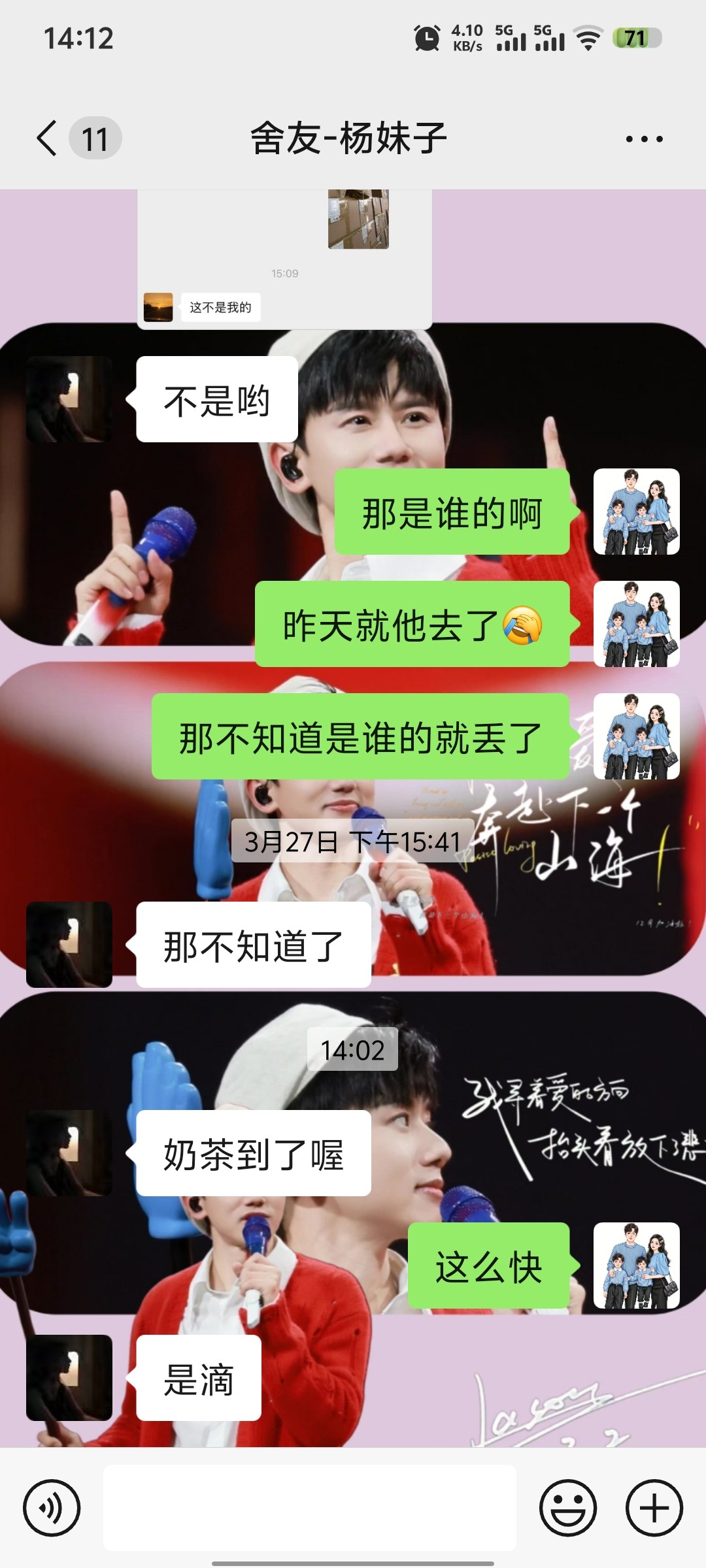This screenshot has height=1568, width=706.
Task: Open my avatar beside "这么快"
Action: click(x=636, y=1266)
